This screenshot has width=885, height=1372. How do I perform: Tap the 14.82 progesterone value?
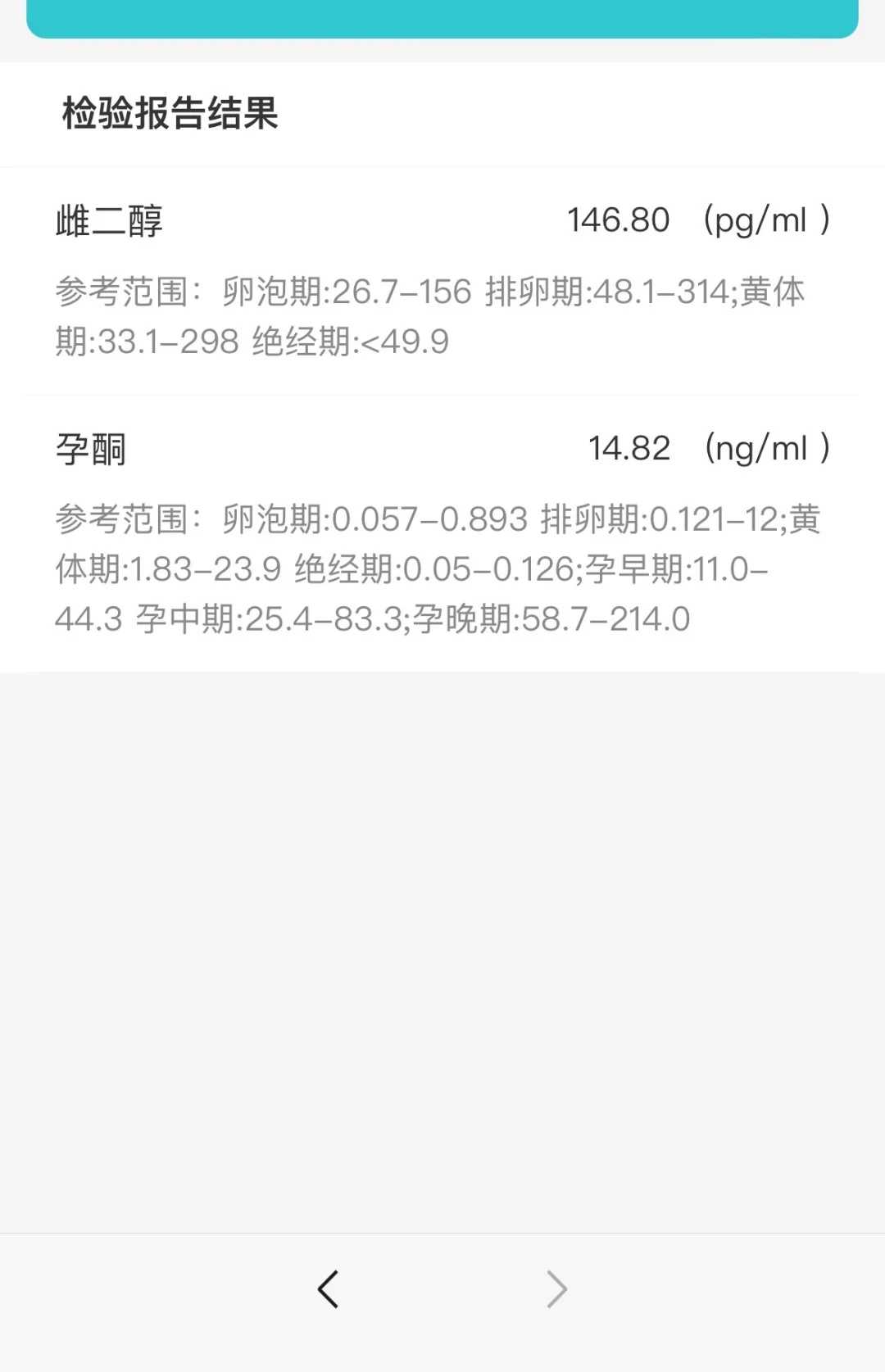[x=629, y=447]
